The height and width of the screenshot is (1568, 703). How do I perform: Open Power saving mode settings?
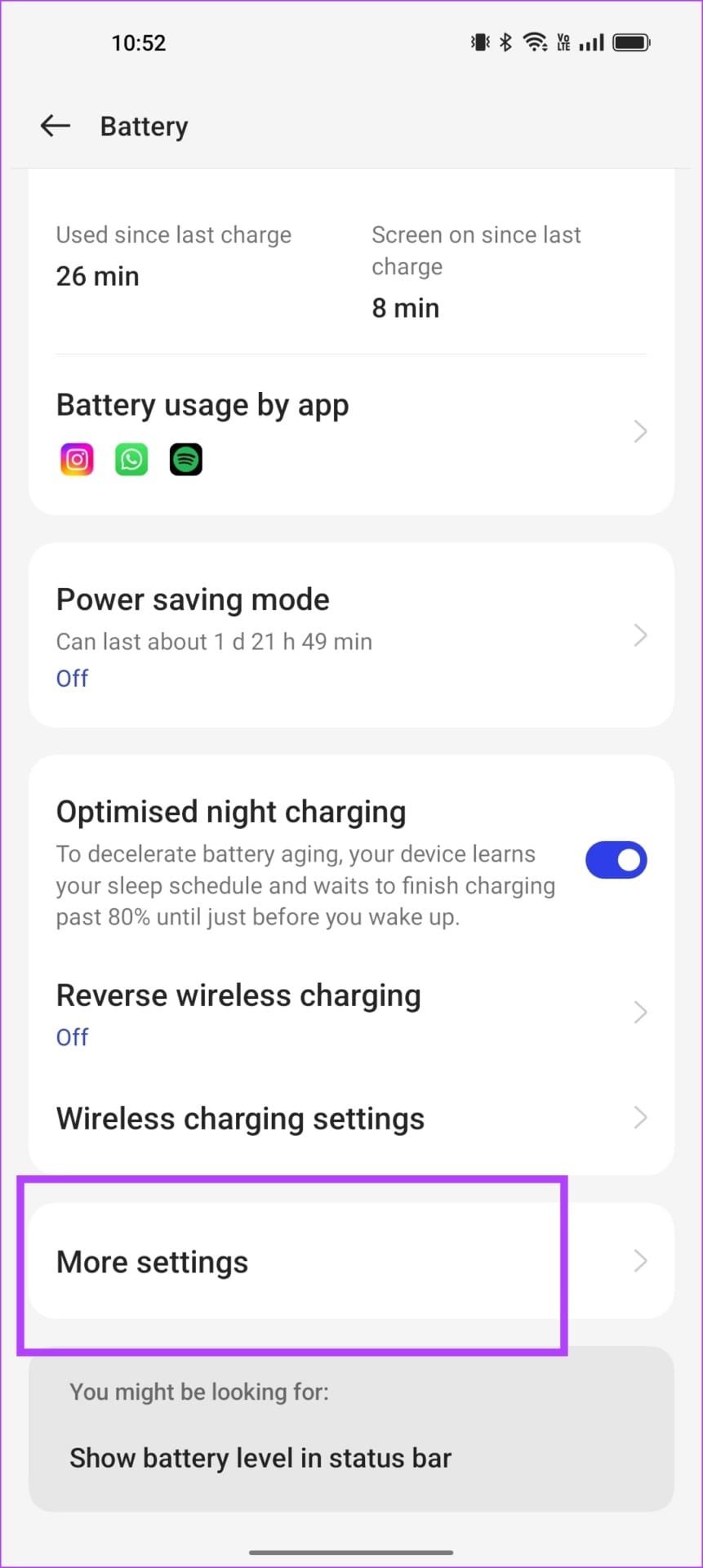(x=351, y=635)
